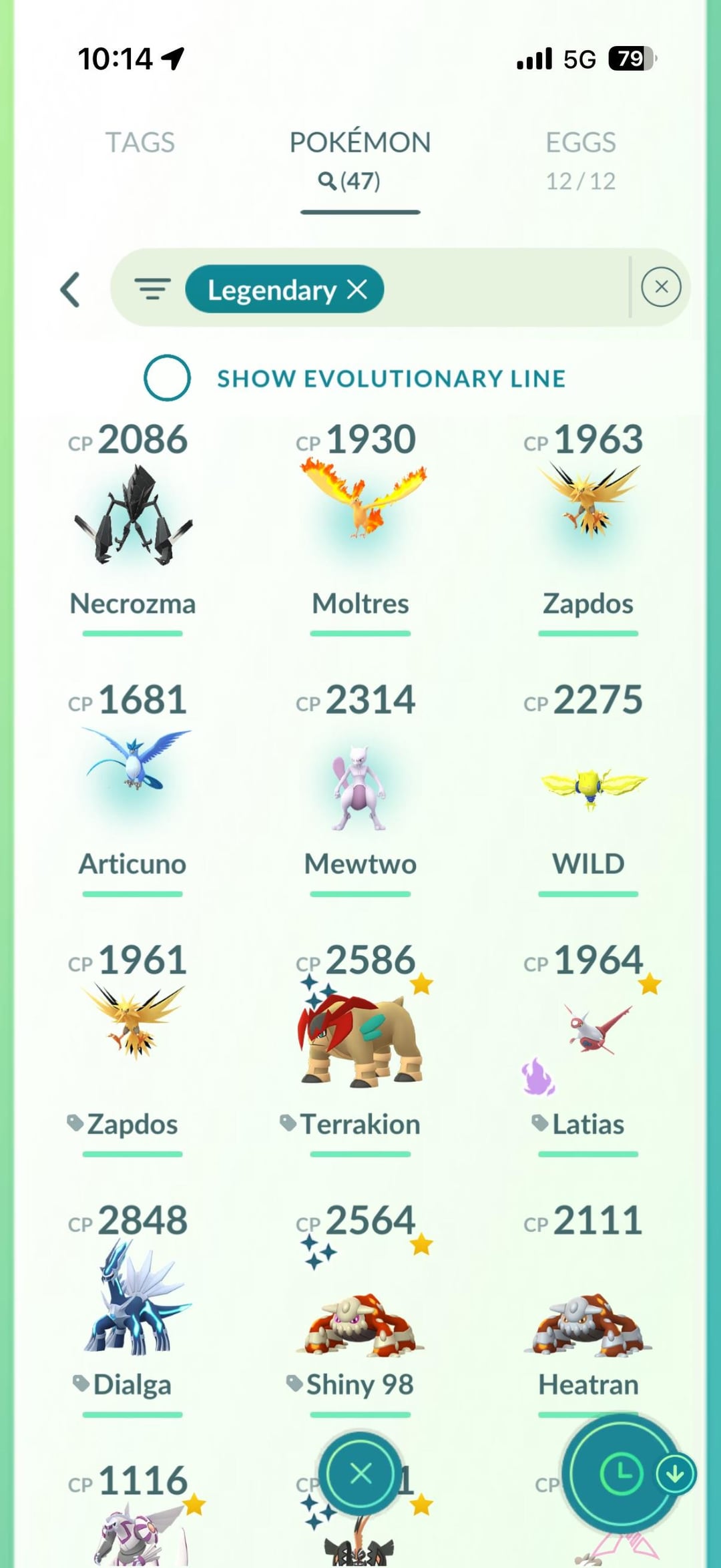Switch to the Tags tab
This screenshot has width=721, height=1568.
coord(140,143)
